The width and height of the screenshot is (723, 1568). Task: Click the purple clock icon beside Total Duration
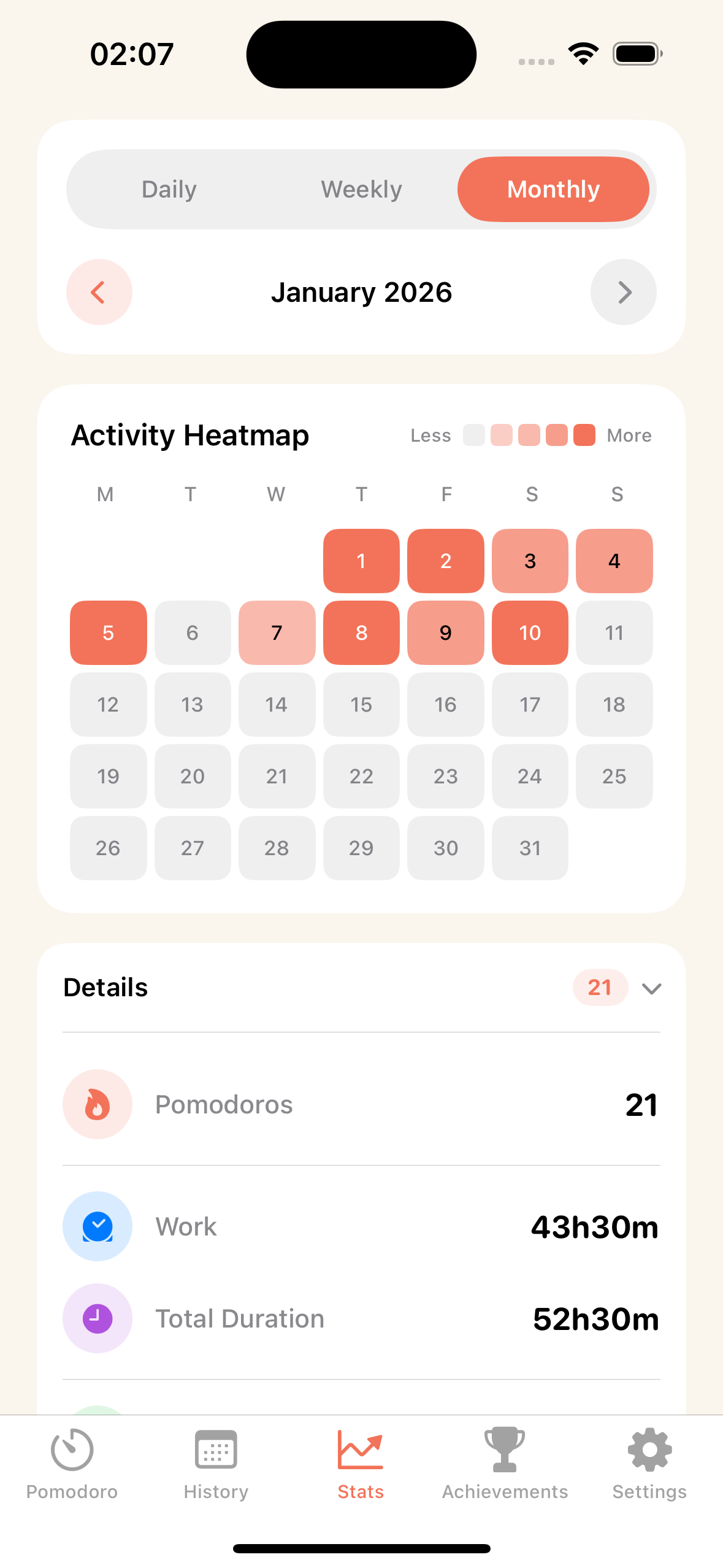[x=98, y=1318]
